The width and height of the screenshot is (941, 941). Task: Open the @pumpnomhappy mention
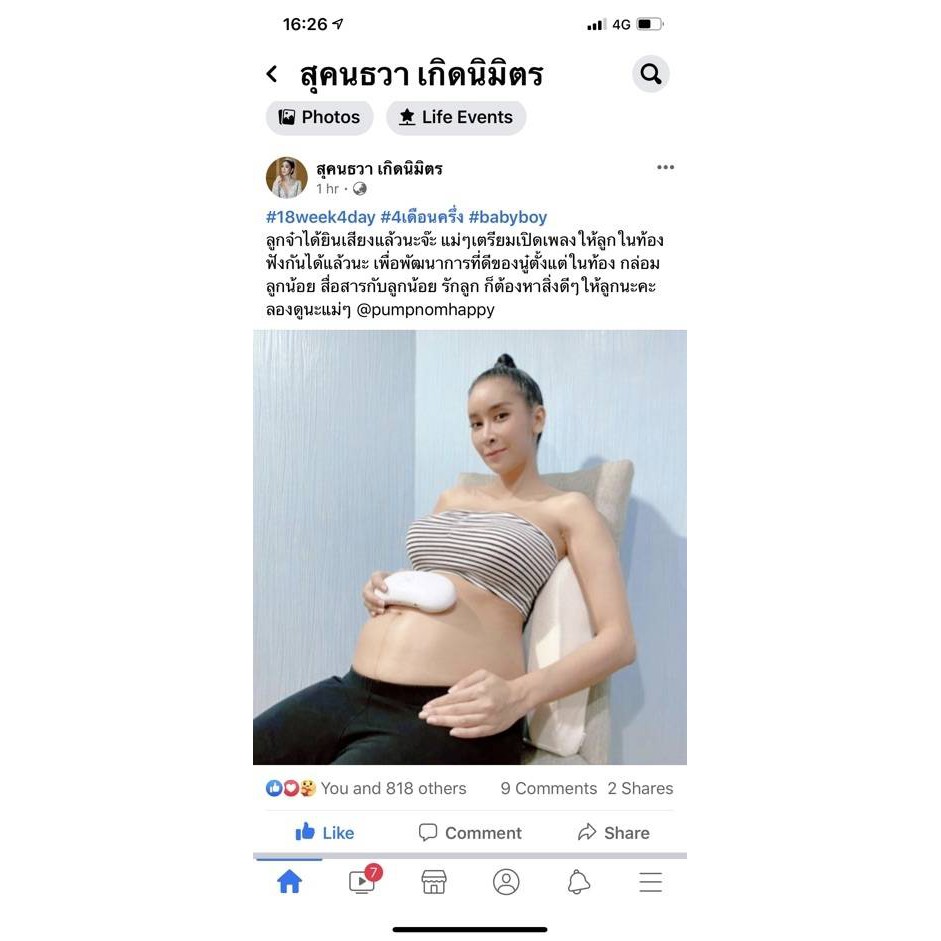tap(425, 310)
